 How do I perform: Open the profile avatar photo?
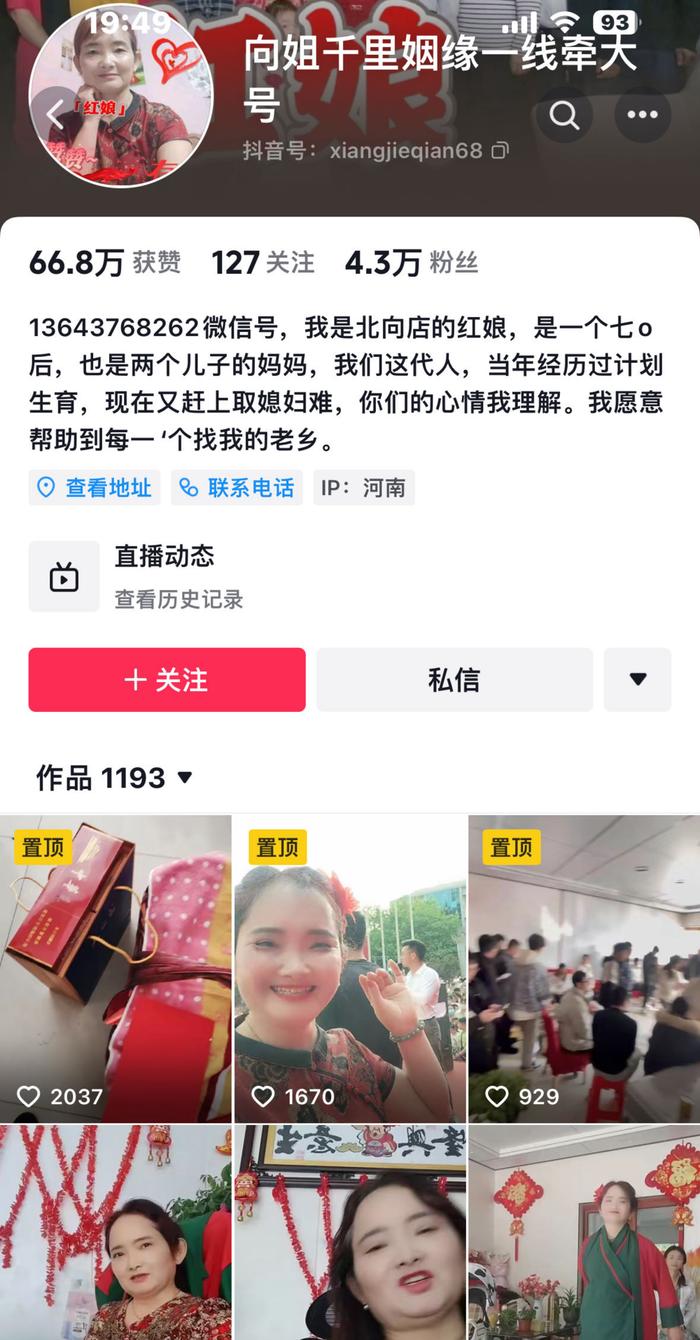(x=121, y=95)
